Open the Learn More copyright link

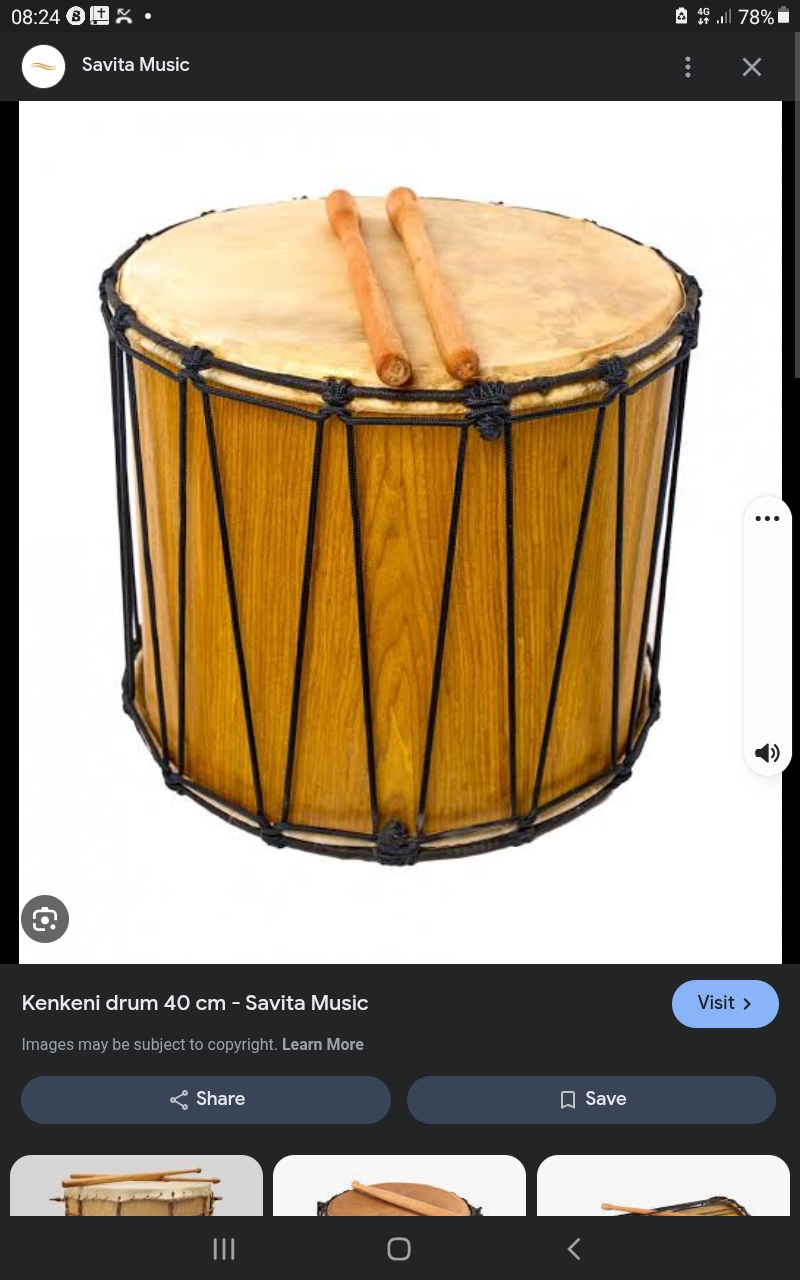click(x=322, y=1044)
